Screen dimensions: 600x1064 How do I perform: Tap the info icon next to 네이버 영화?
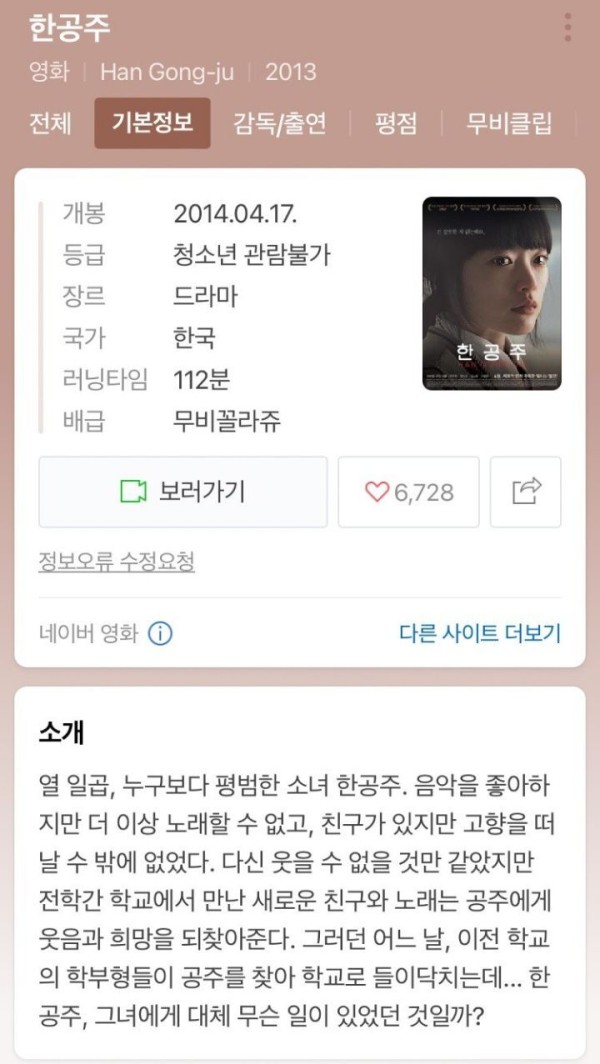160,634
